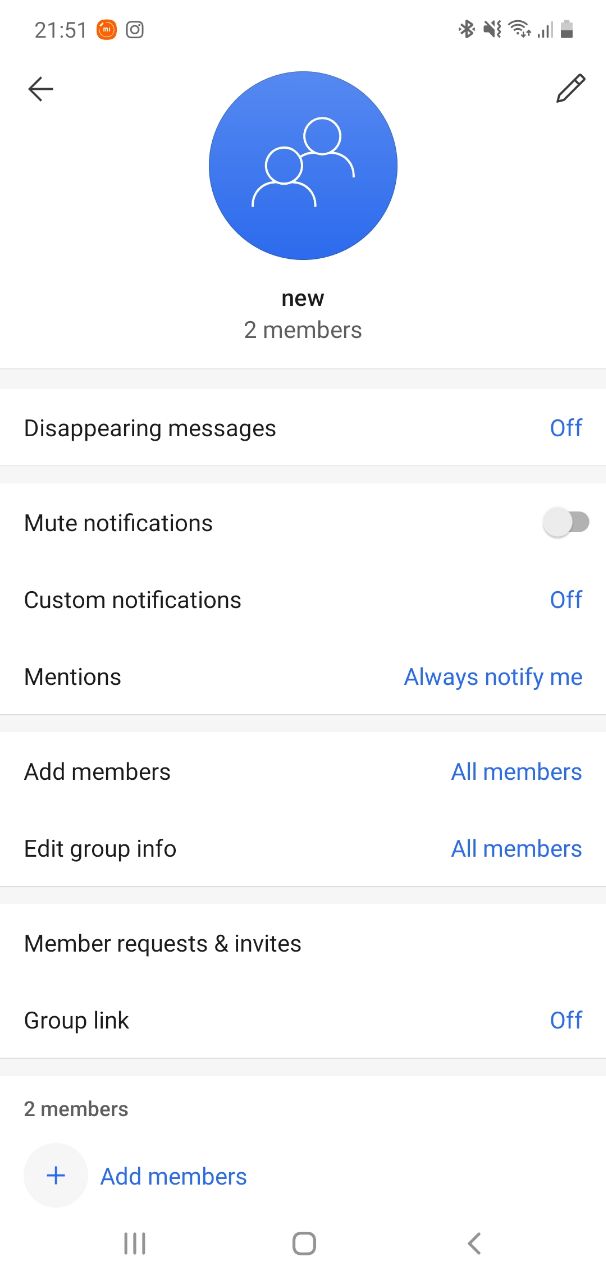Open Edit group info permission
Image resolution: width=606 pixels, height=1280 pixels.
302,849
